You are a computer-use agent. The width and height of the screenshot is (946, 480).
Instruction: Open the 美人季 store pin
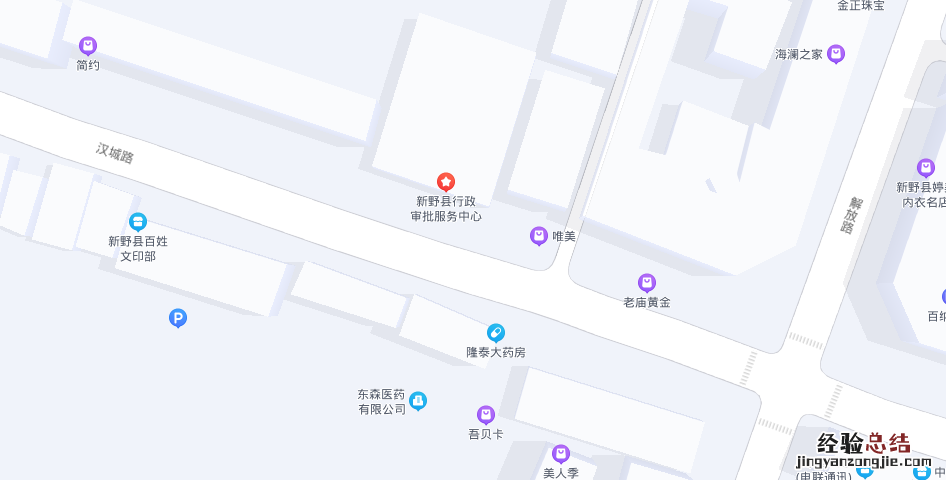click(561, 454)
